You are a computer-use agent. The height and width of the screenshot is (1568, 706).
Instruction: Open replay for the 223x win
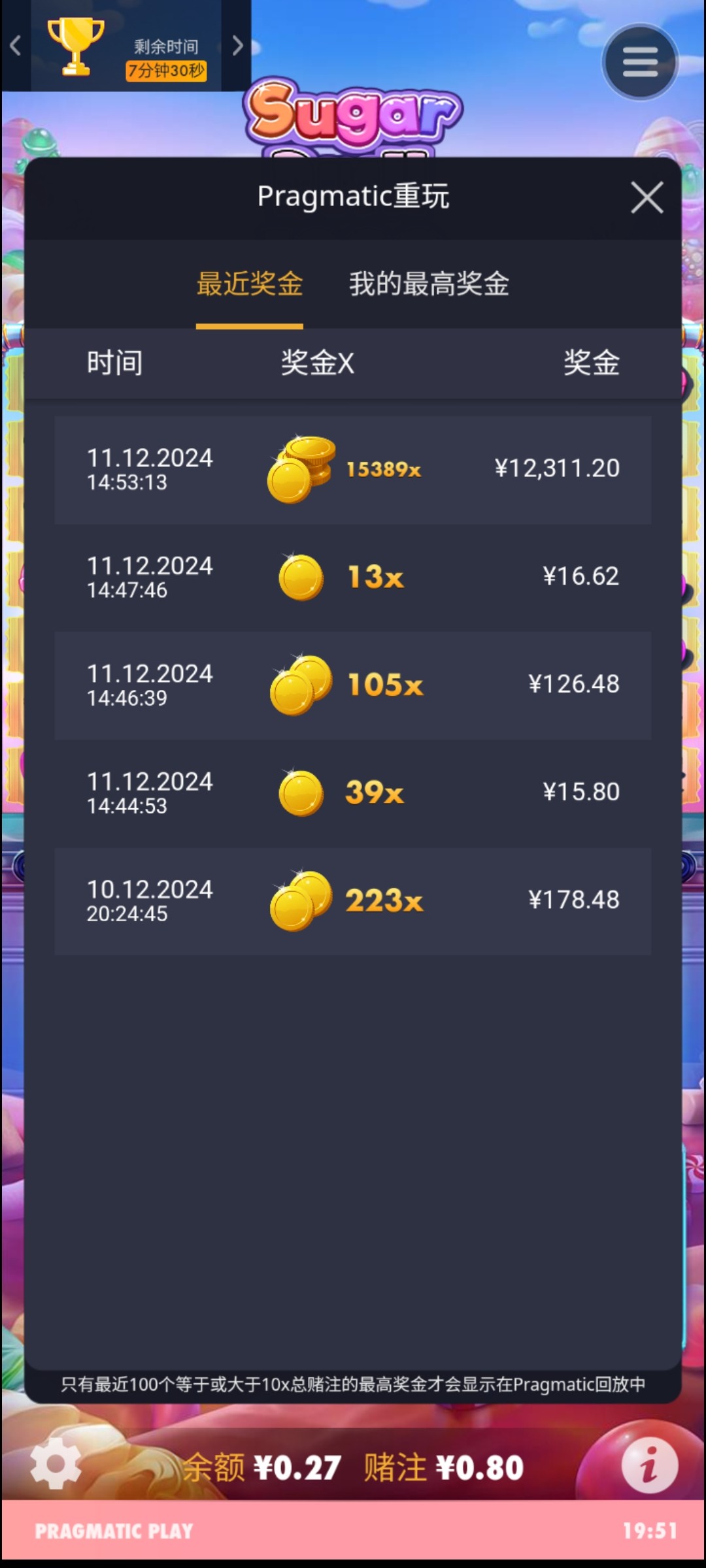(353, 900)
